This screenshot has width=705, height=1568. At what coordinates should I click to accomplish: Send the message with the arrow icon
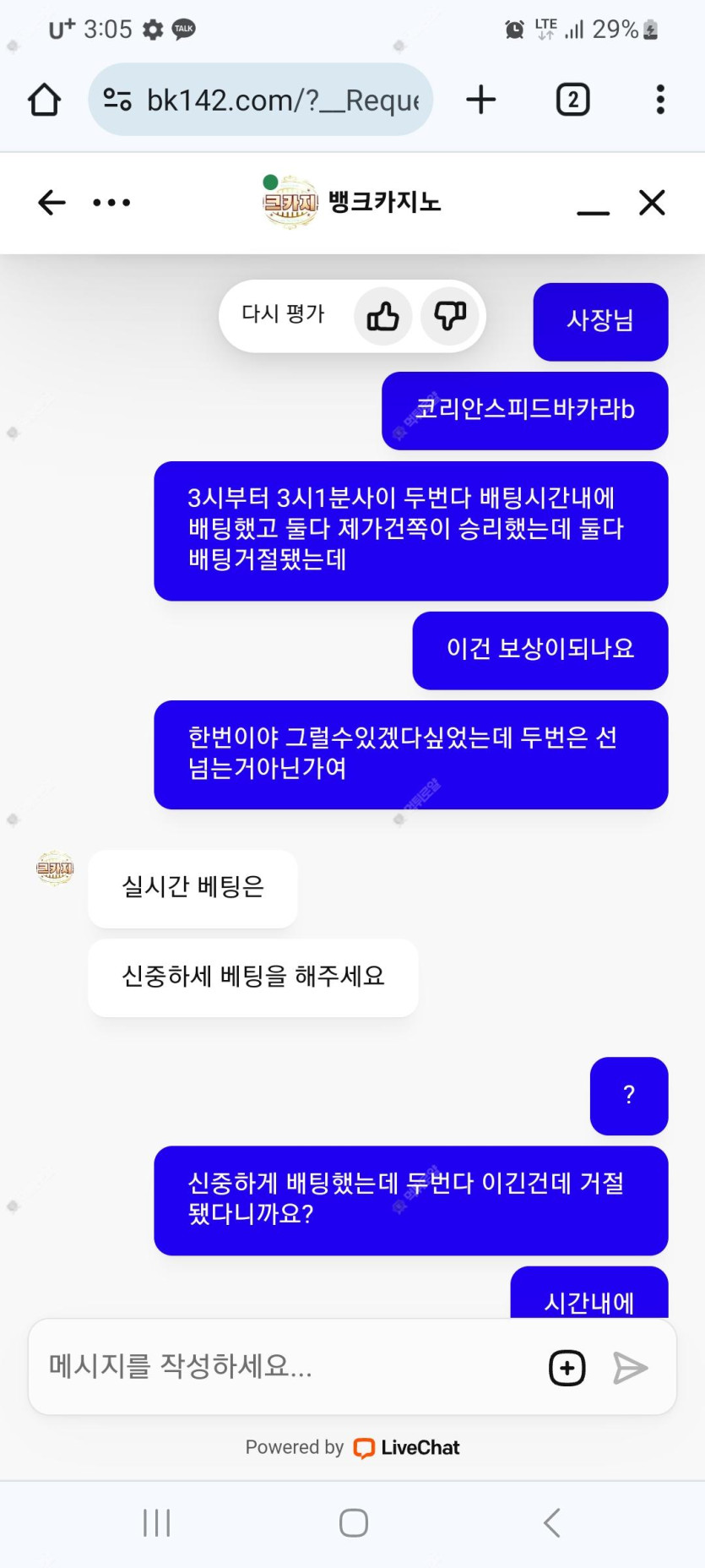(x=630, y=1368)
